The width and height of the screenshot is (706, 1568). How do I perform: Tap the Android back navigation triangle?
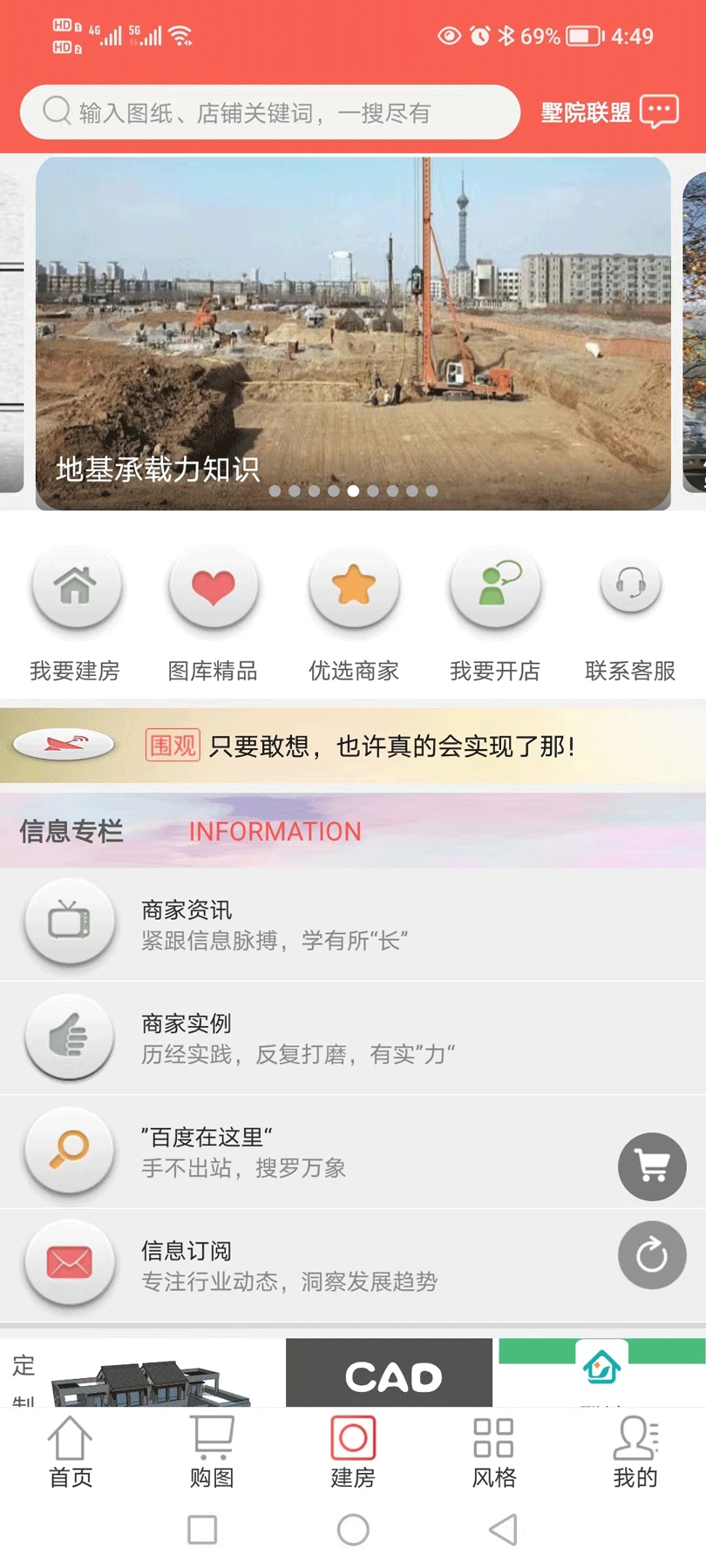pos(502,1531)
